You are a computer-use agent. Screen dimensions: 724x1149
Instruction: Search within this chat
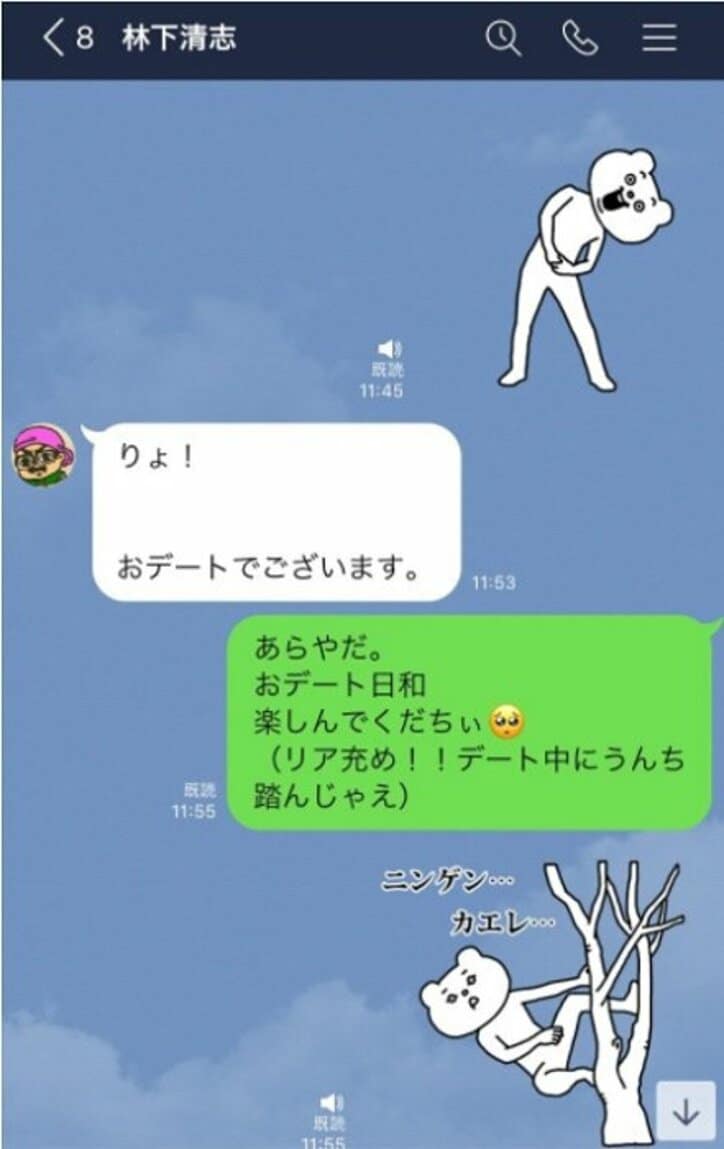(503, 38)
